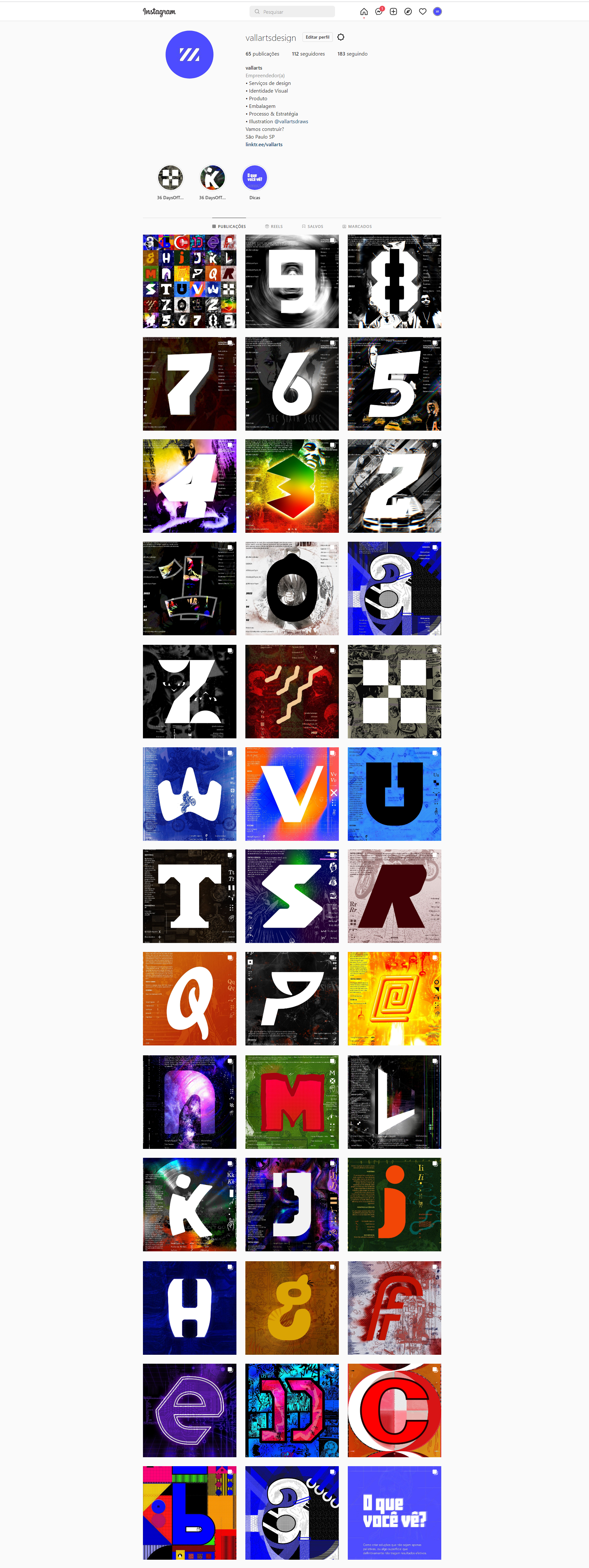The width and height of the screenshot is (589, 1568).
Task: Open the red letter M post
Action: [291, 1102]
